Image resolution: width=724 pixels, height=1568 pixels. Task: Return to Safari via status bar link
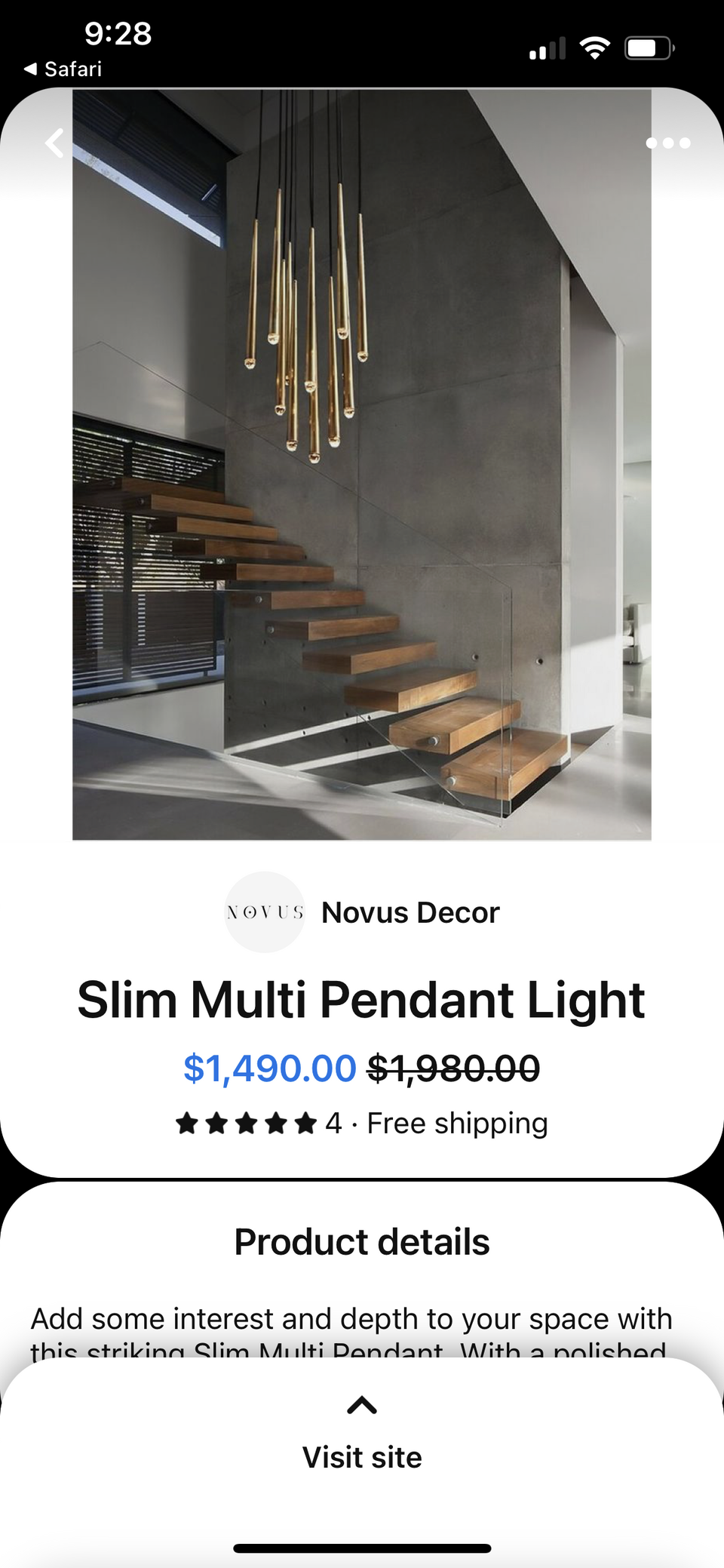click(63, 69)
